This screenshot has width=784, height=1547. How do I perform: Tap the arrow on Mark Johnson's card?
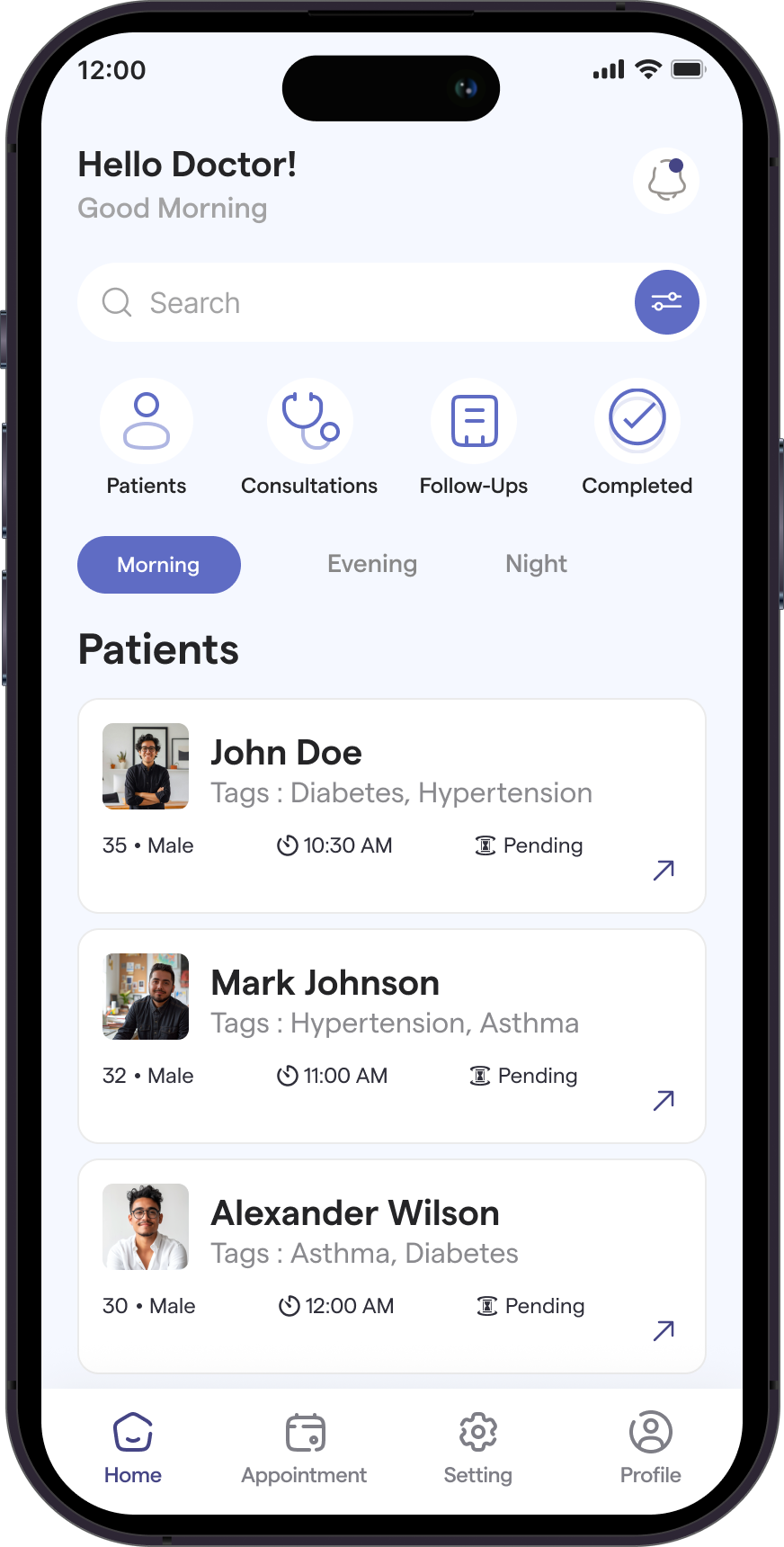(664, 1100)
